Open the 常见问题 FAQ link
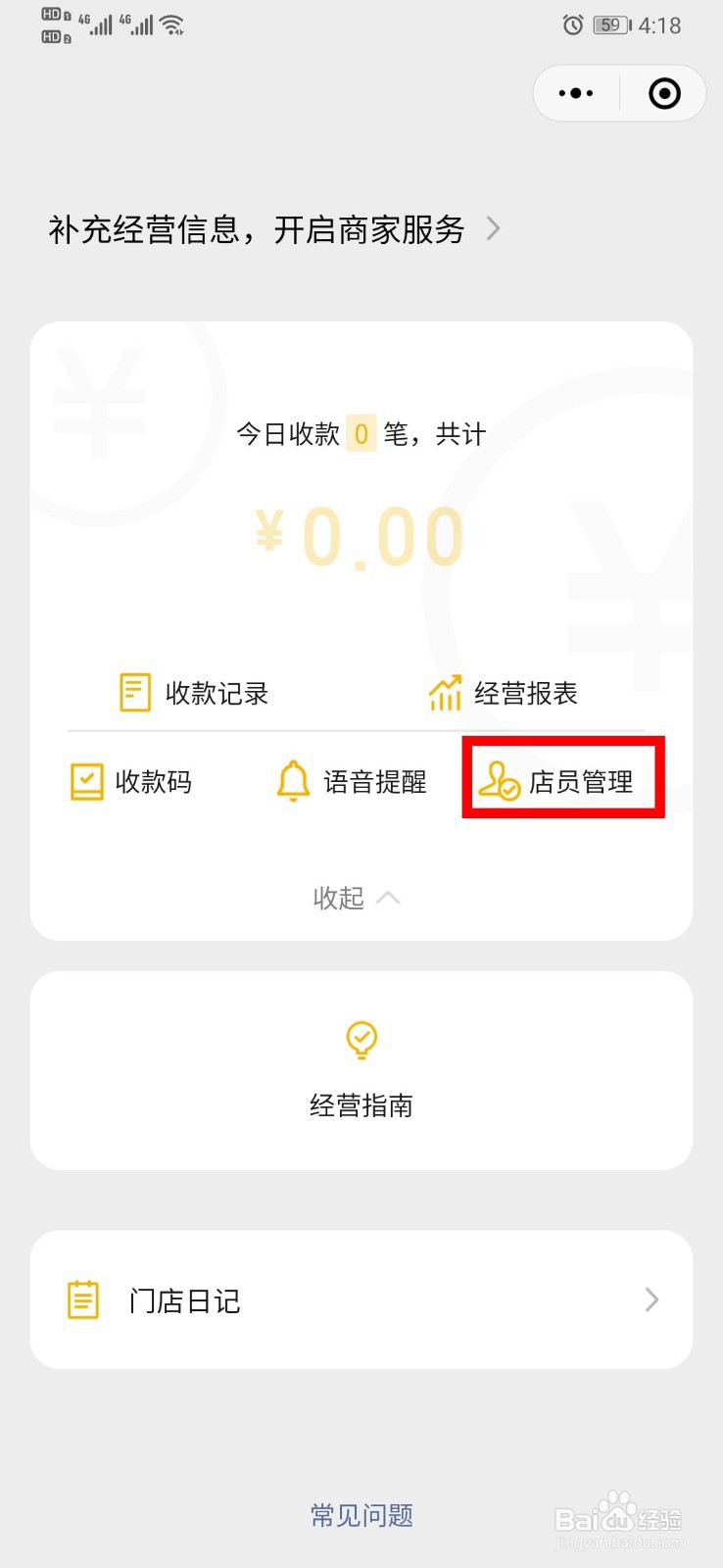This screenshot has height=1568, width=723. (x=361, y=1515)
